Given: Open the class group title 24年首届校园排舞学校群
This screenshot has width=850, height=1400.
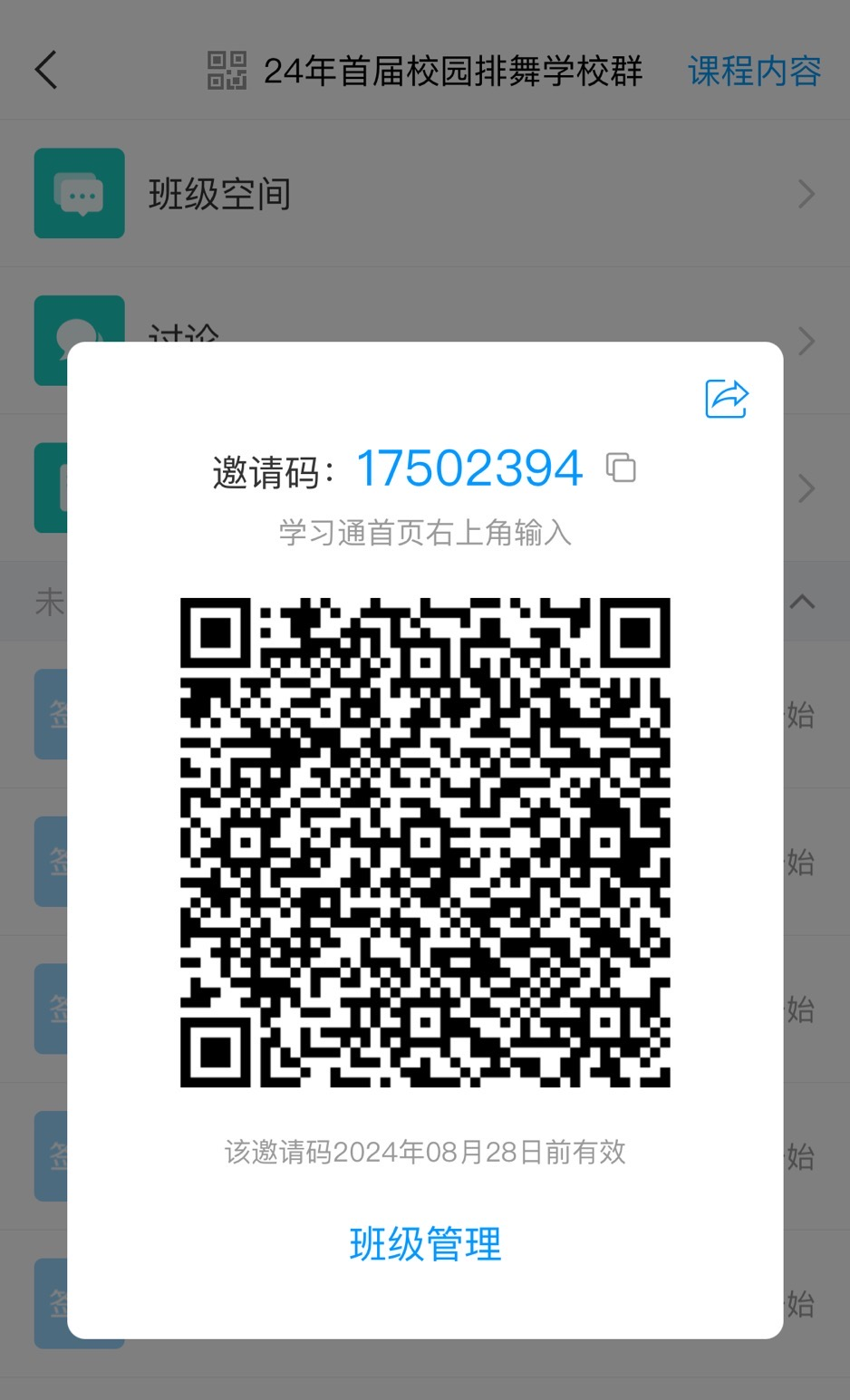Looking at the screenshot, I should click(x=452, y=69).
